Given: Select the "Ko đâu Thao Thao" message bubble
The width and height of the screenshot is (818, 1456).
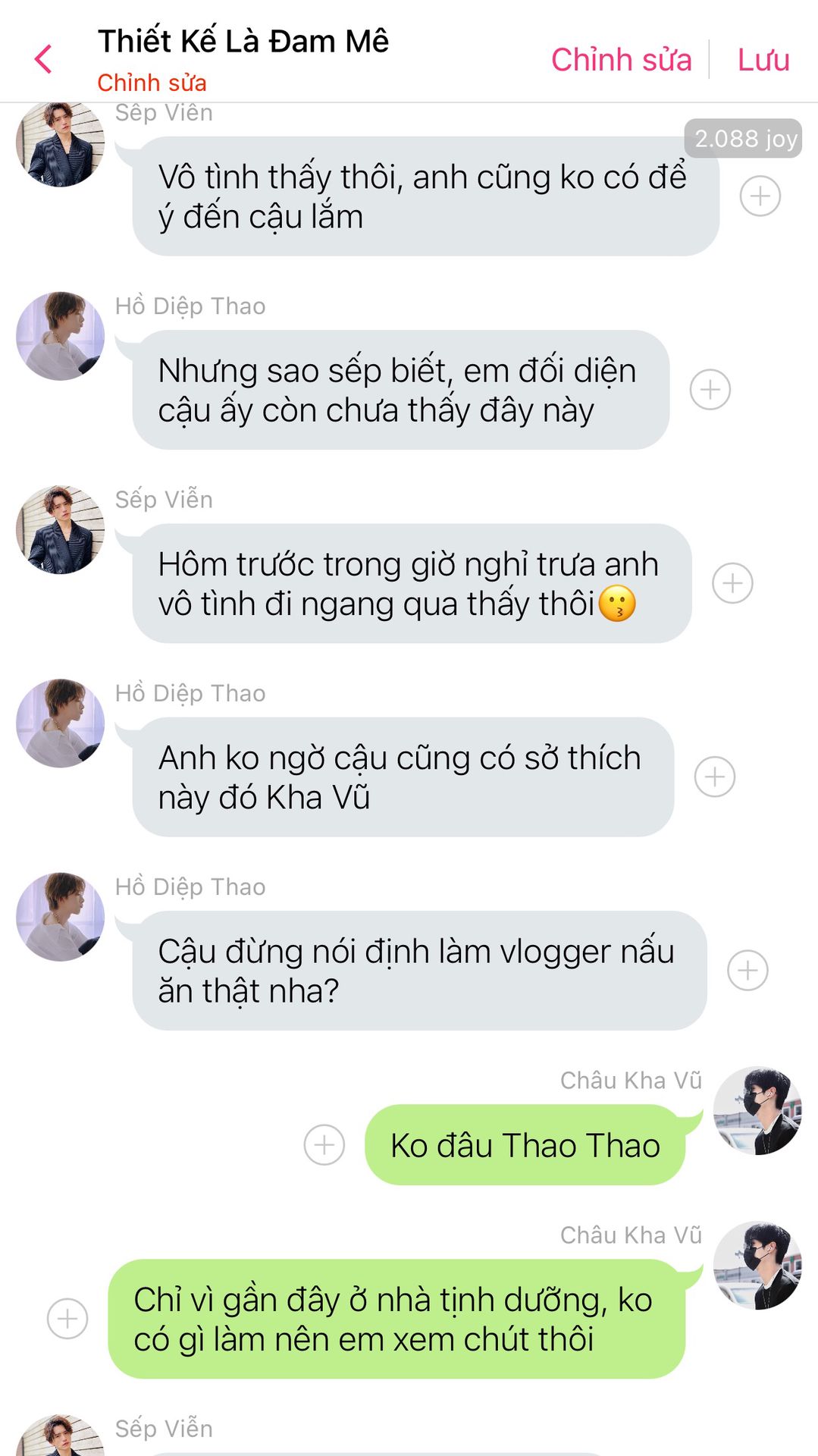Looking at the screenshot, I should (x=525, y=1145).
